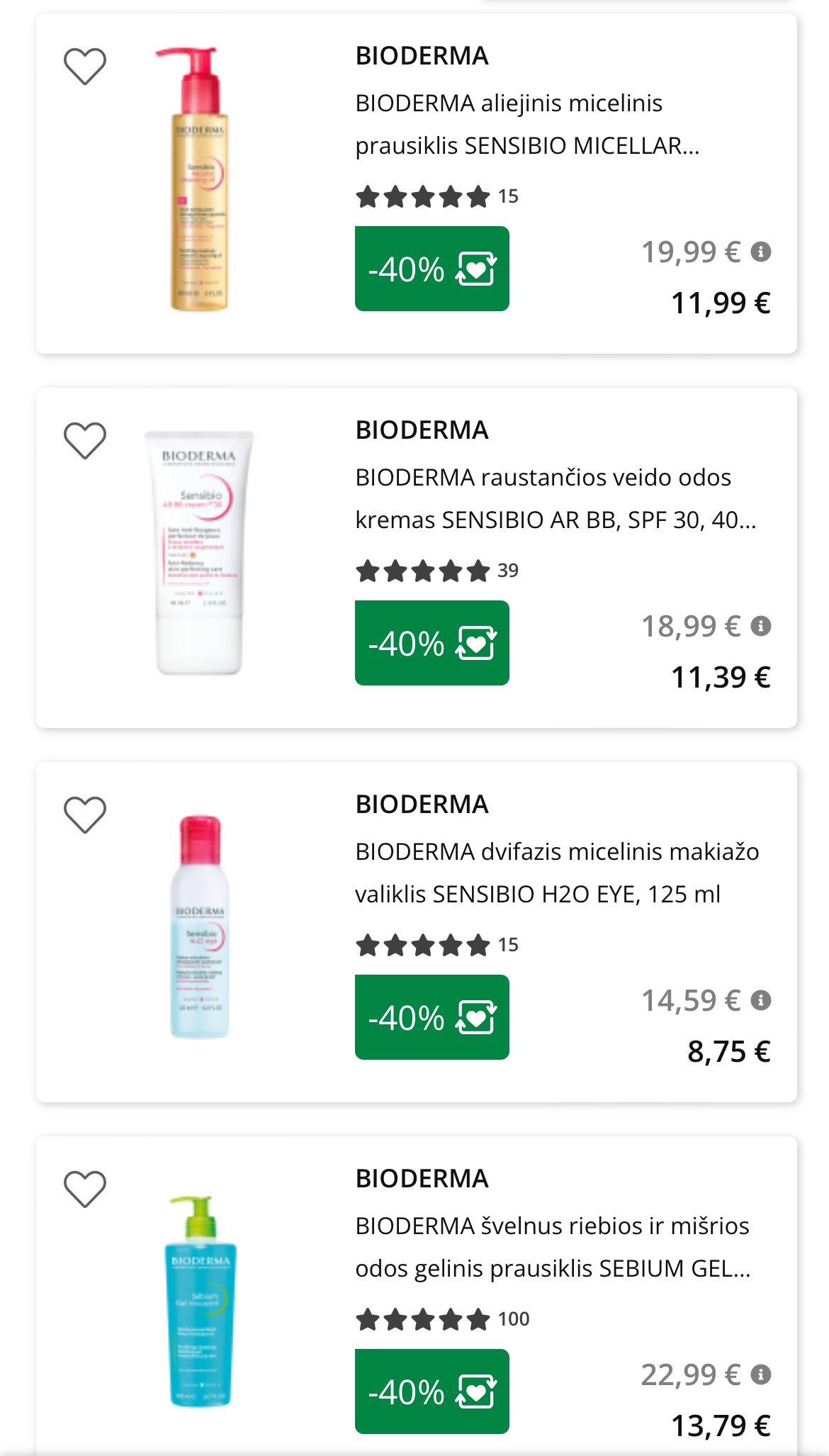View SENSIBIO H2O EYE 125 ml product
This screenshot has height=1456, width=829.
(x=557, y=873)
